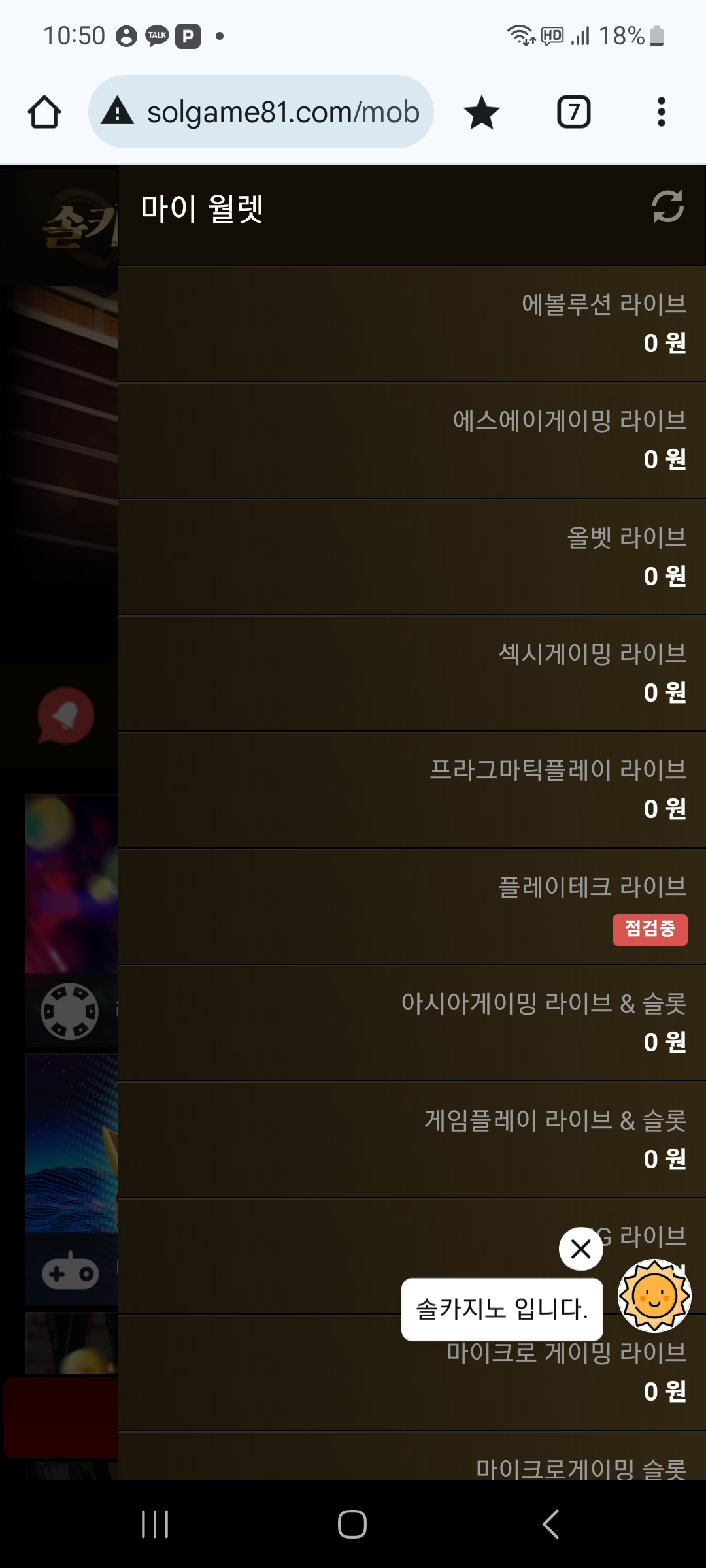Select the 마이크로 게이밍 라이브 row
The height and width of the screenshot is (1568, 706).
click(412, 1373)
